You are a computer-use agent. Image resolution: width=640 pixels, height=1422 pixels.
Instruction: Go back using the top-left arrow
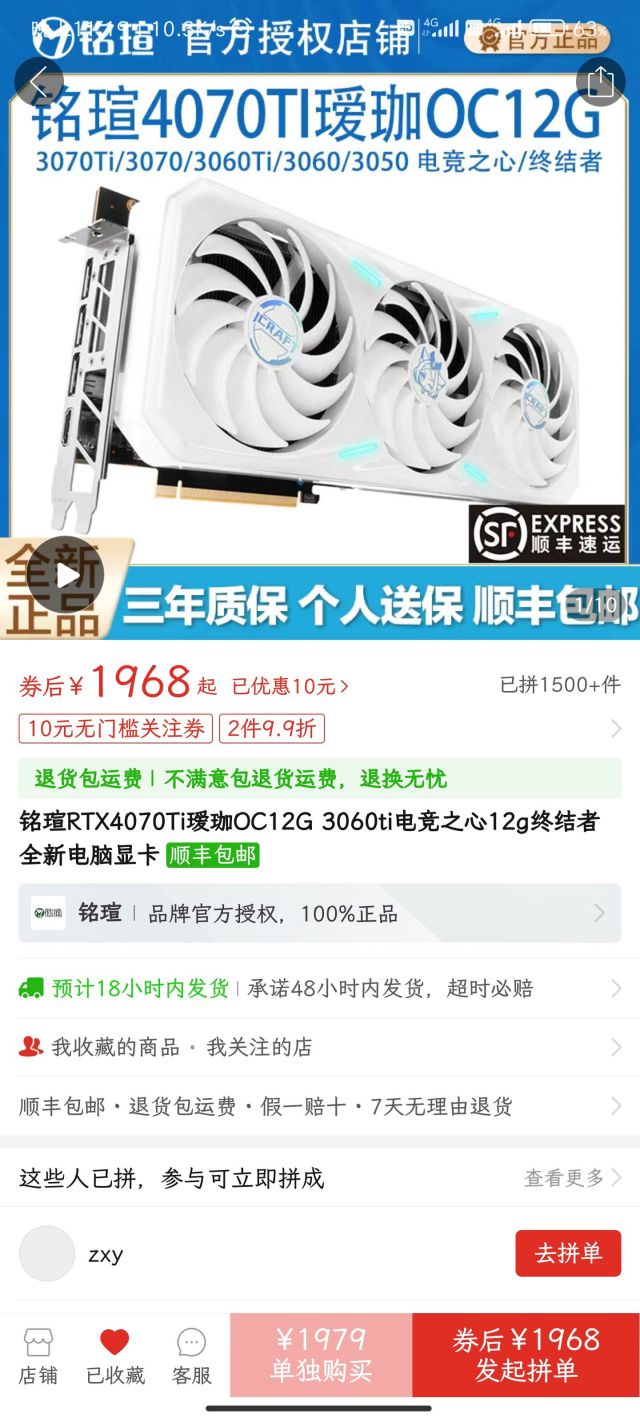39,82
